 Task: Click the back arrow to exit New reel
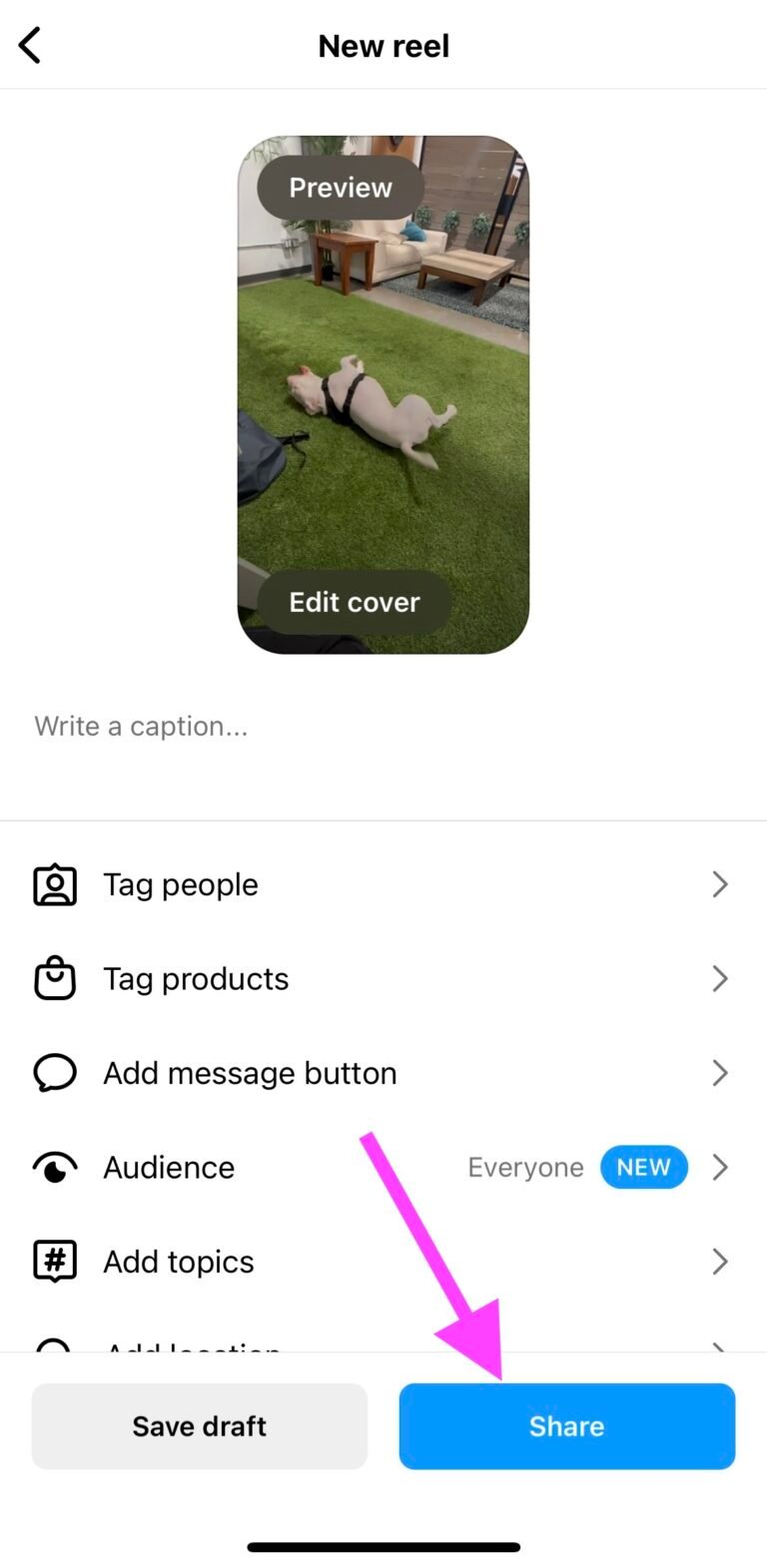pyautogui.click(x=29, y=45)
